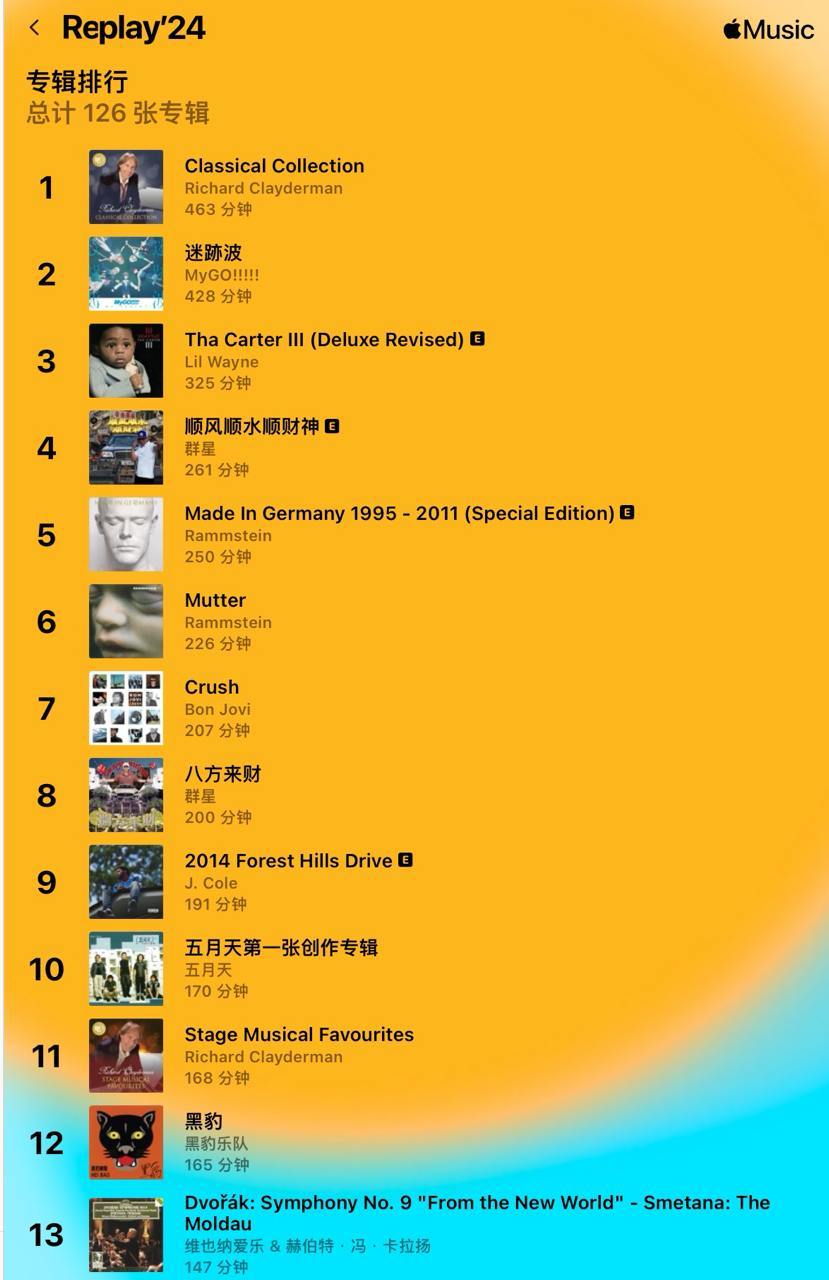Open the 五月天第一张创作专辑 album
Viewport: 829px width, 1280px height.
point(281,948)
